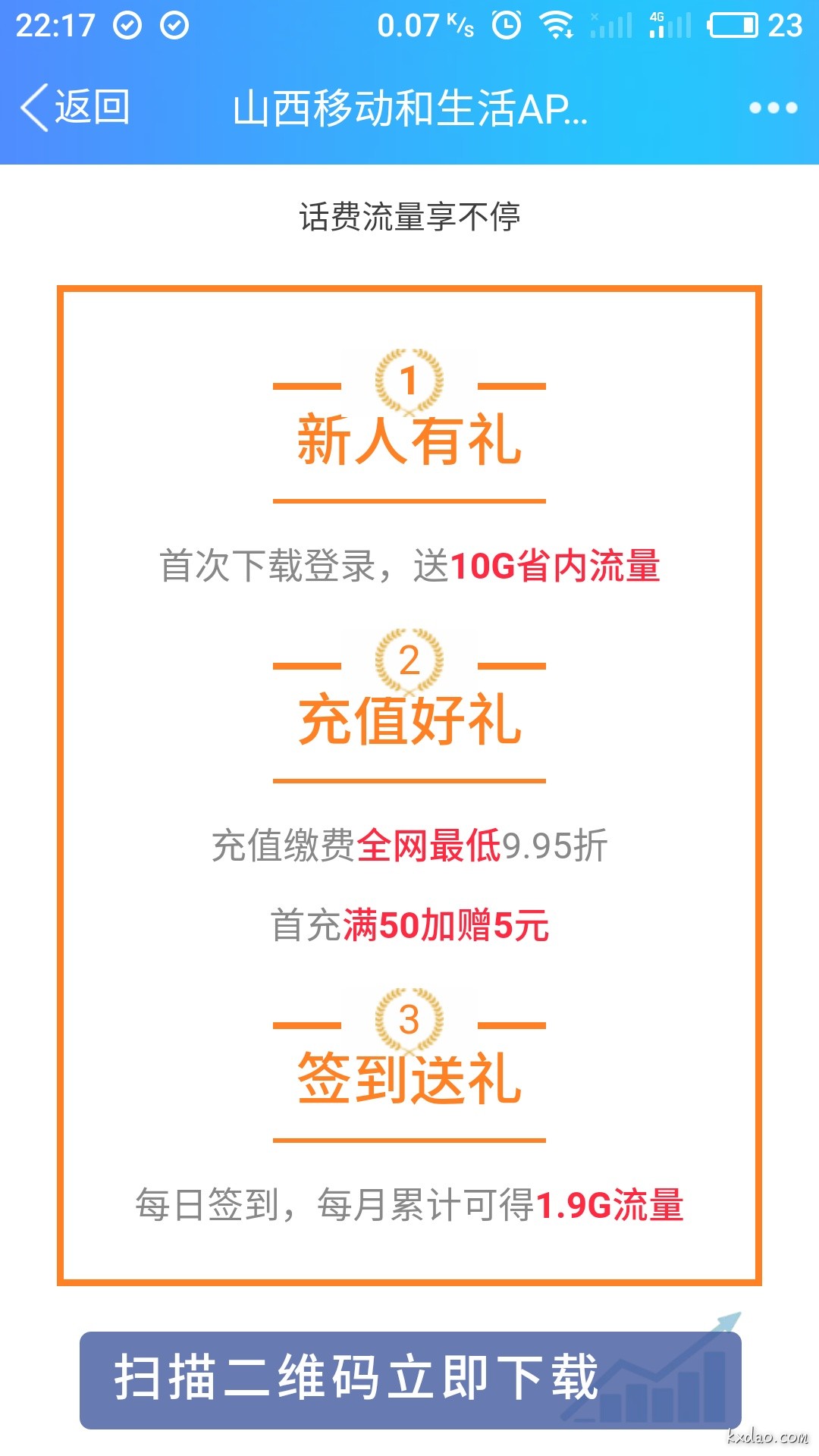Open the three-dot overflow menu
The width and height of the screenshot is (819, 1456).
coord(773,108)
